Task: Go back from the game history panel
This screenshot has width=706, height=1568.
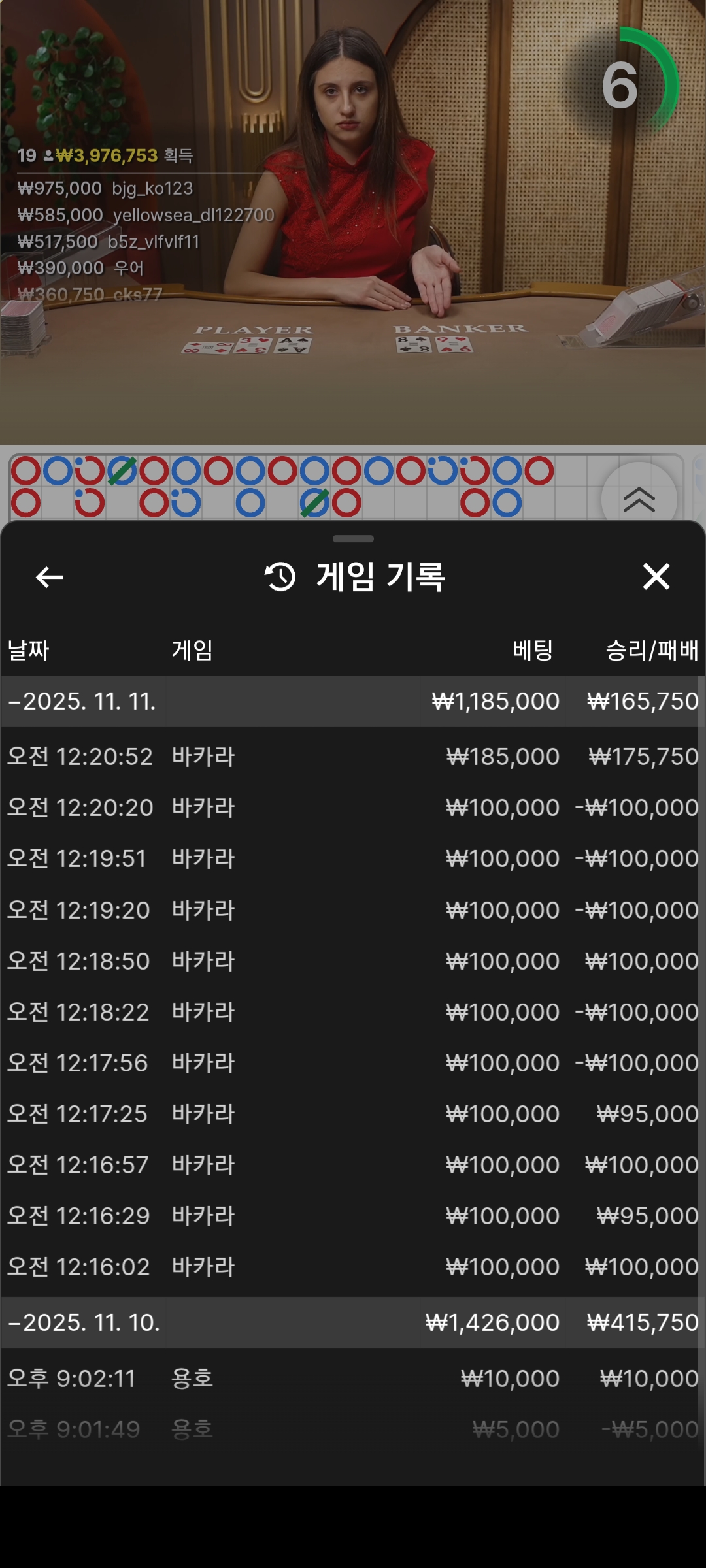Action: (x=50, y=577)
